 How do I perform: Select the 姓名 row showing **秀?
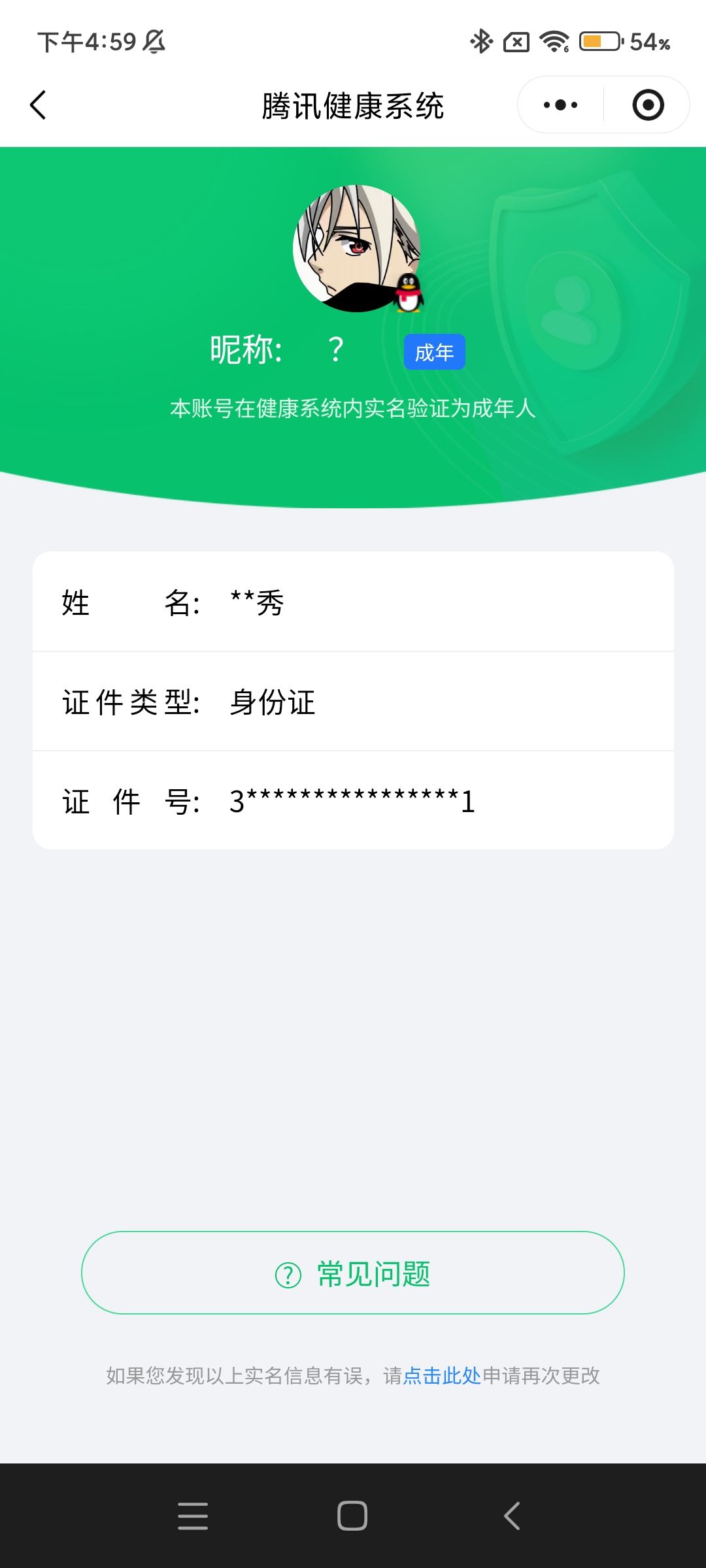[353, 604]
